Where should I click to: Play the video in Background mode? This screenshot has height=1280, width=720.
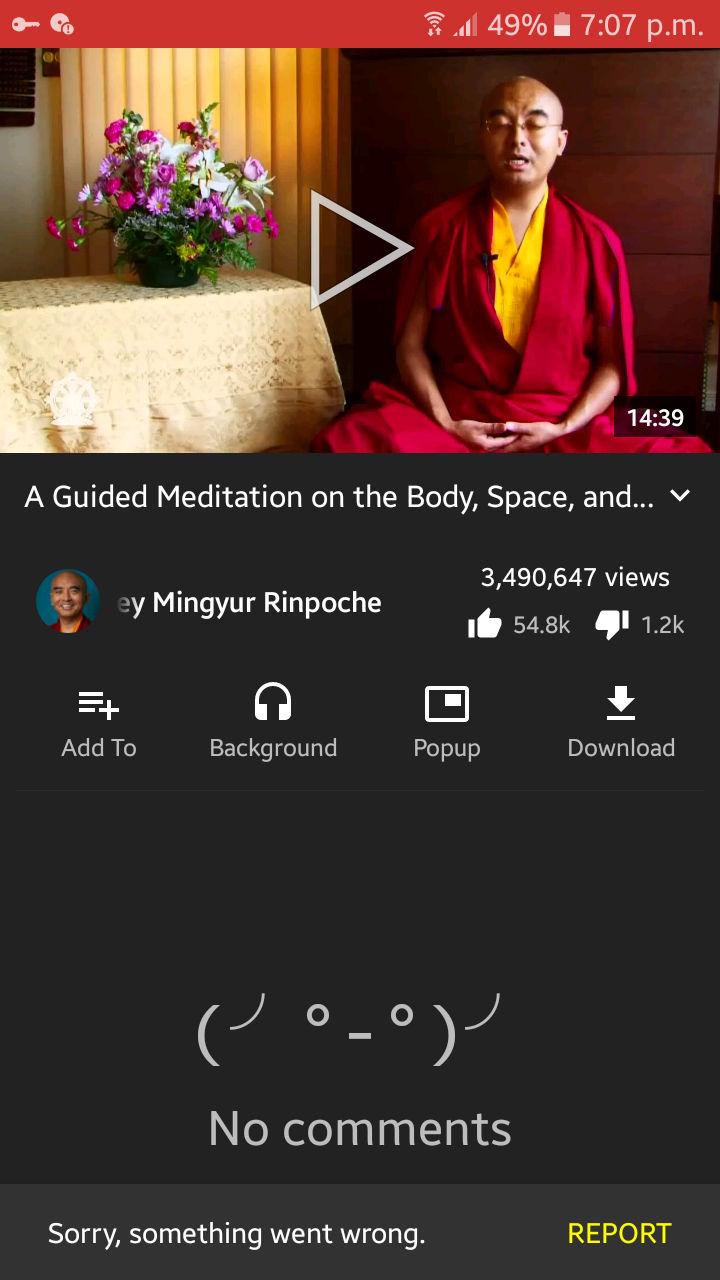273,722
